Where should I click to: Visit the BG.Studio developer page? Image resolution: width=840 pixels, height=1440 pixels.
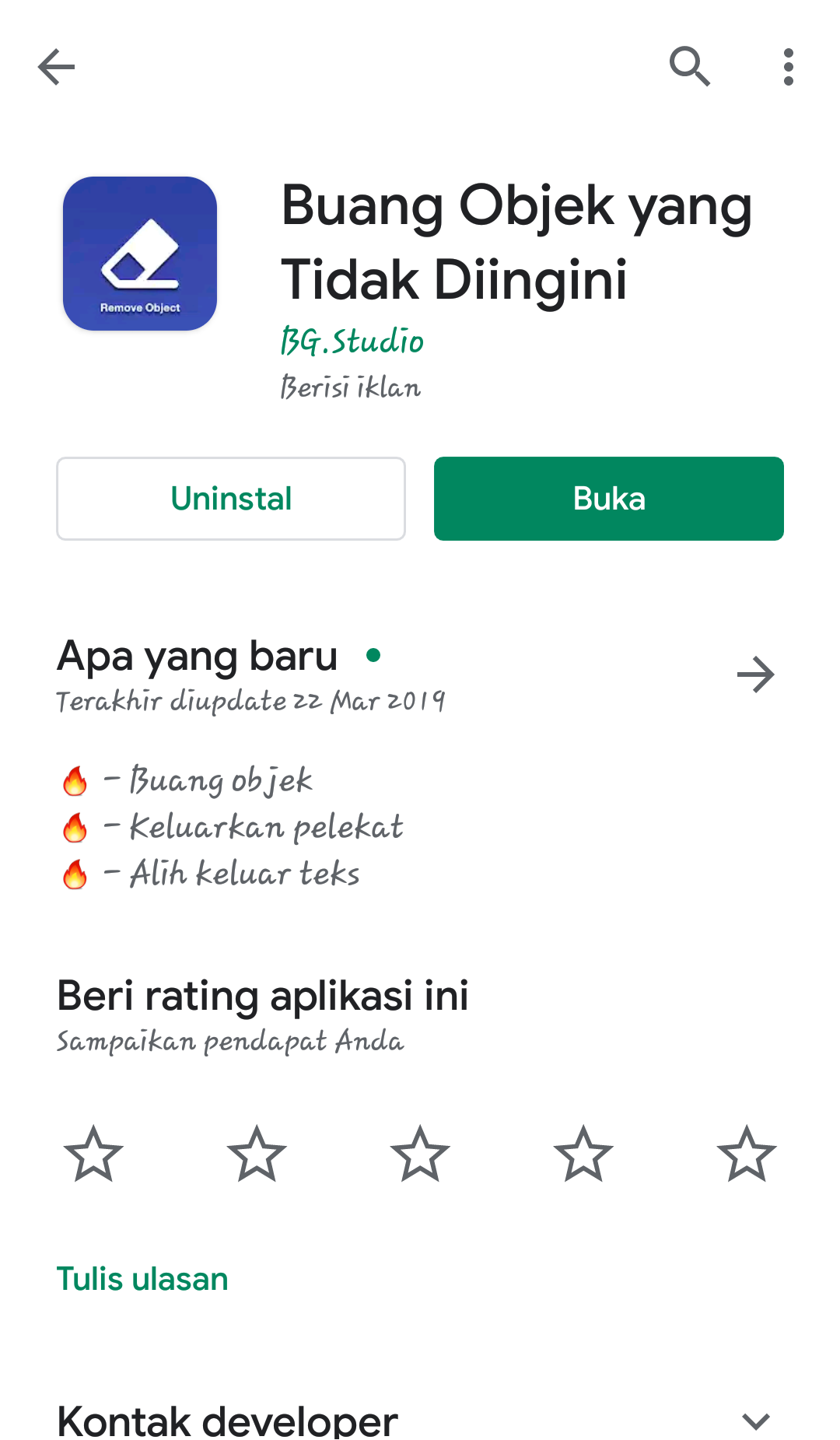pyautogui.click(x=352, y=341)
